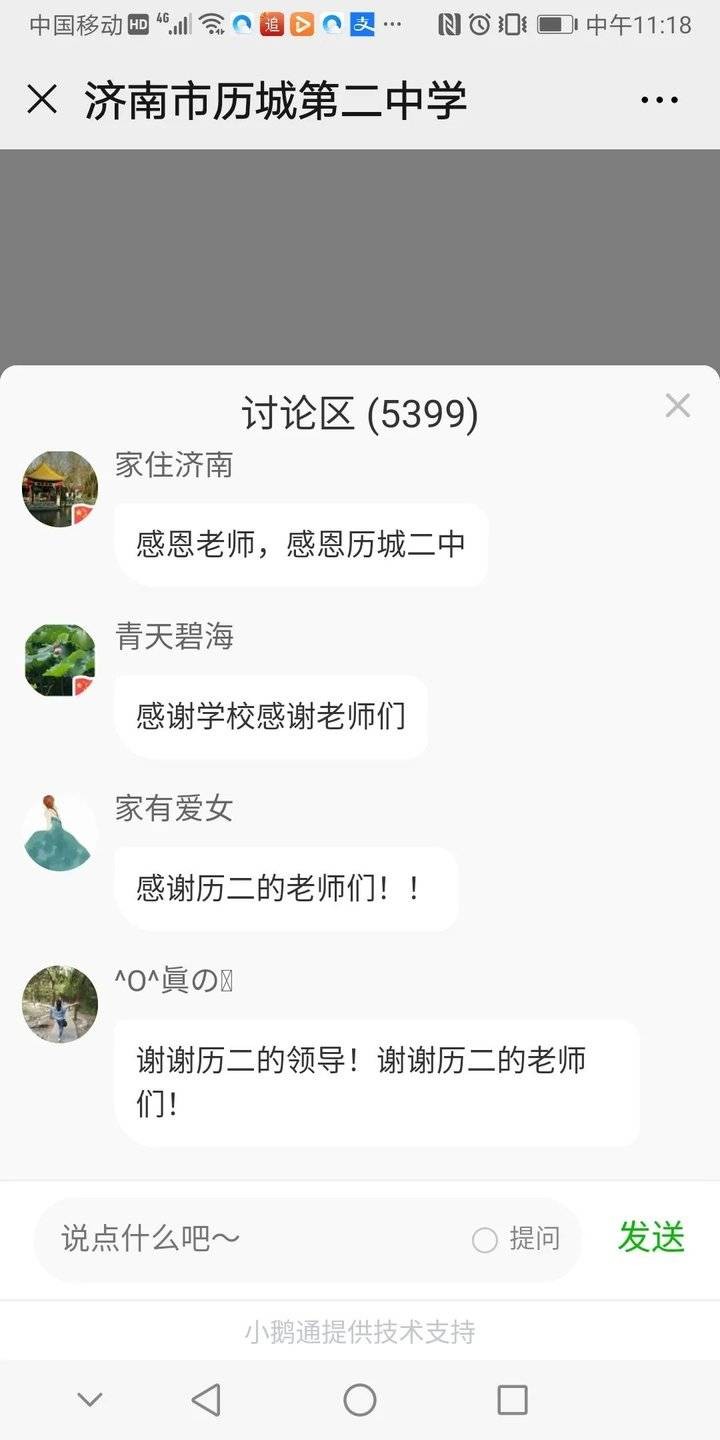Select the 提问 radio option
This screenshot has height=1440, width=720.
click(485, 1240)
